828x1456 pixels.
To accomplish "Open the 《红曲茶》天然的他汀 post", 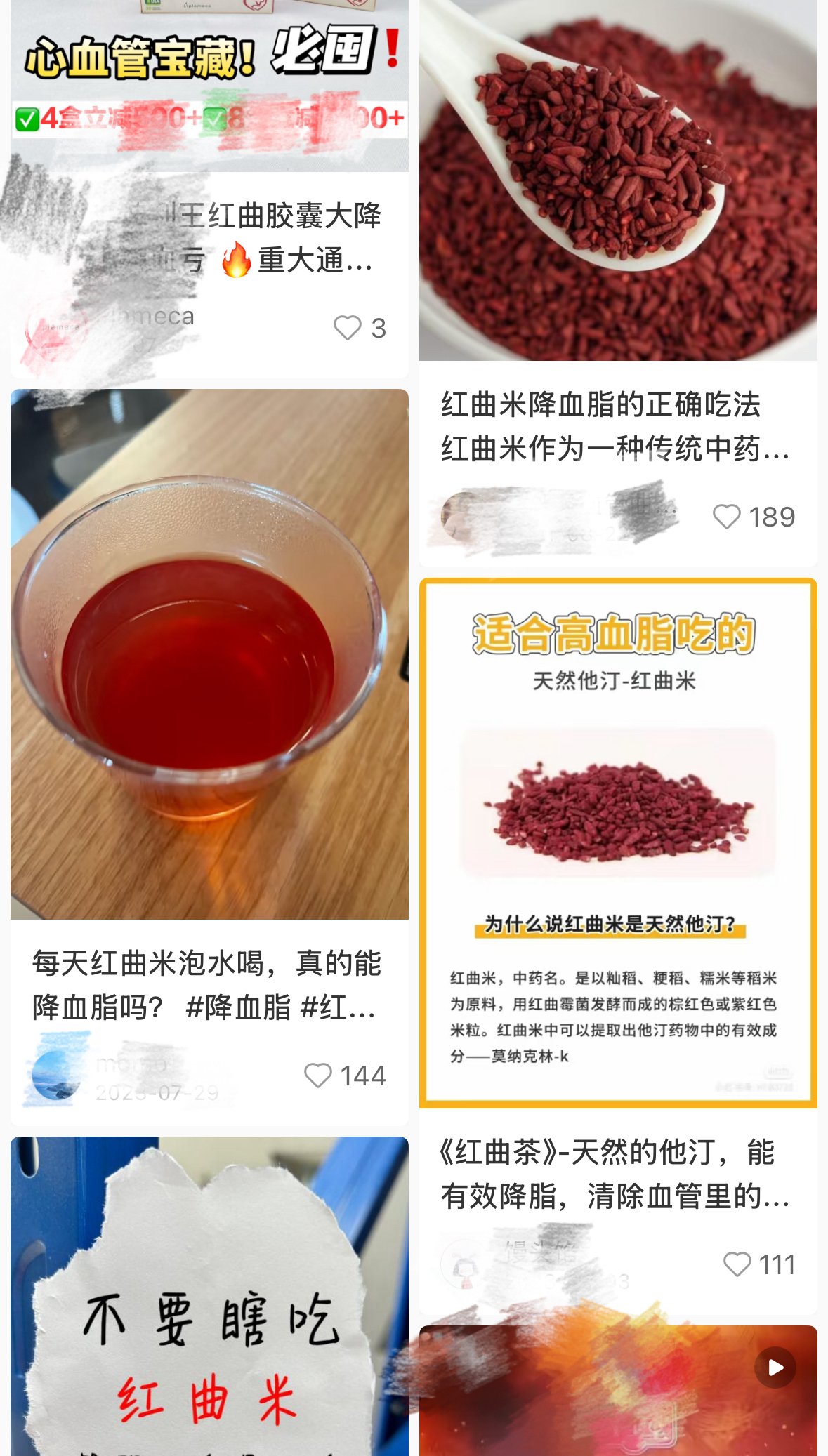I will [618, 842].
